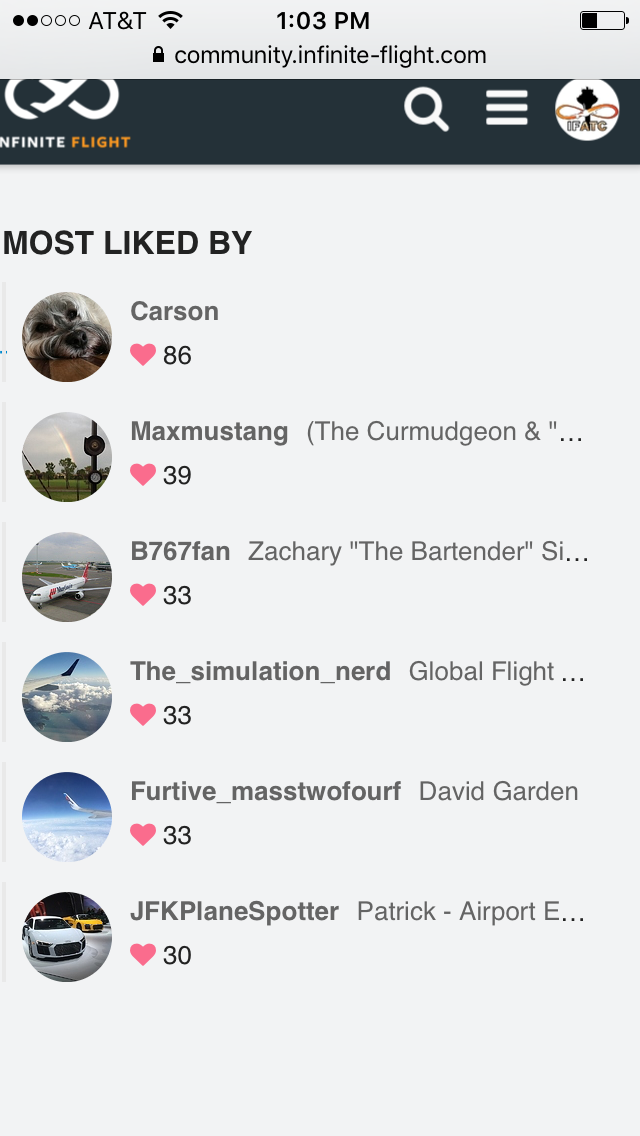Open Carson's profile
640x1136 pixels.
(174, 312)
